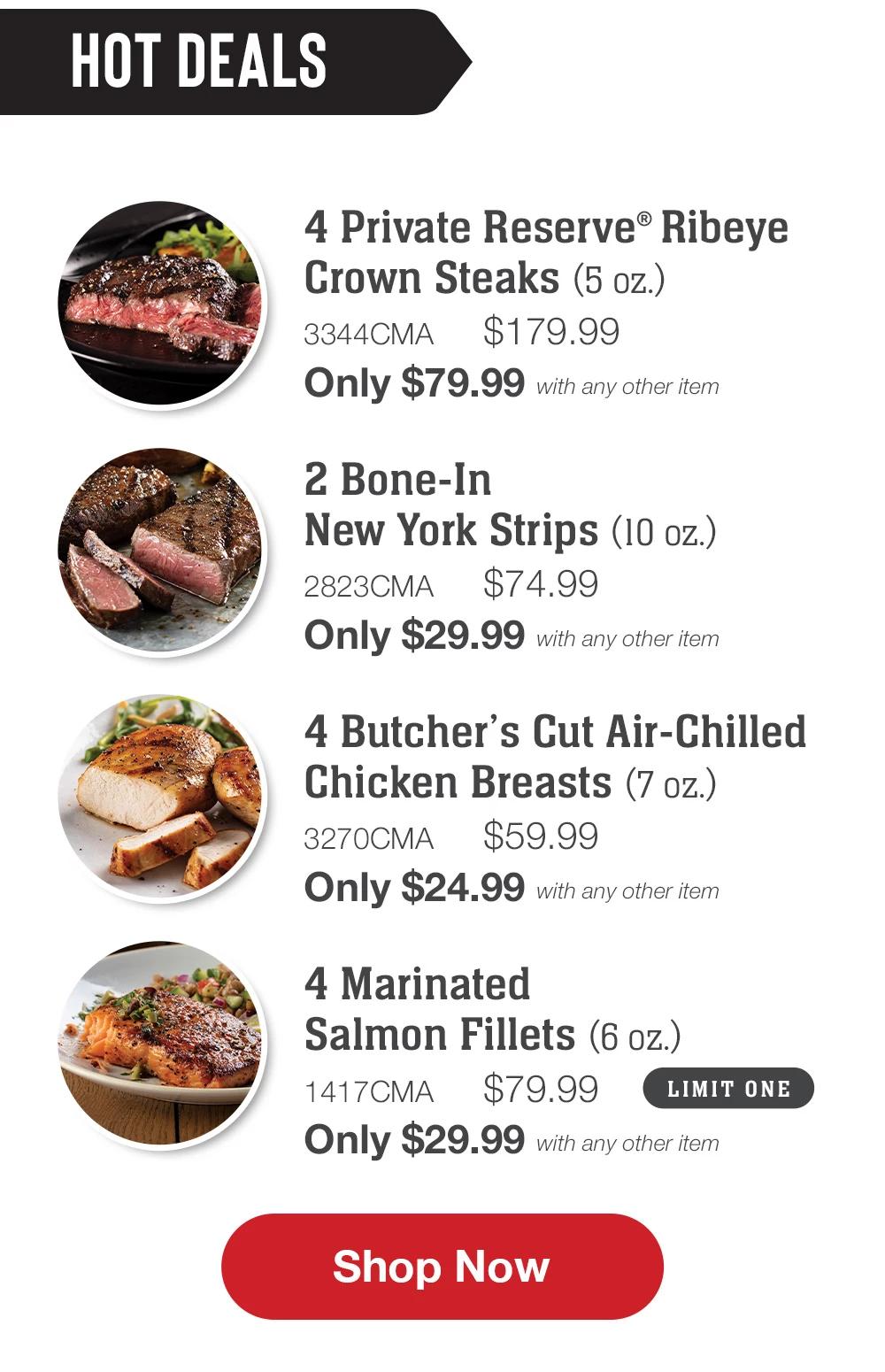
Task: Click item number 1417CMA
Action: tap(368, 1087)
